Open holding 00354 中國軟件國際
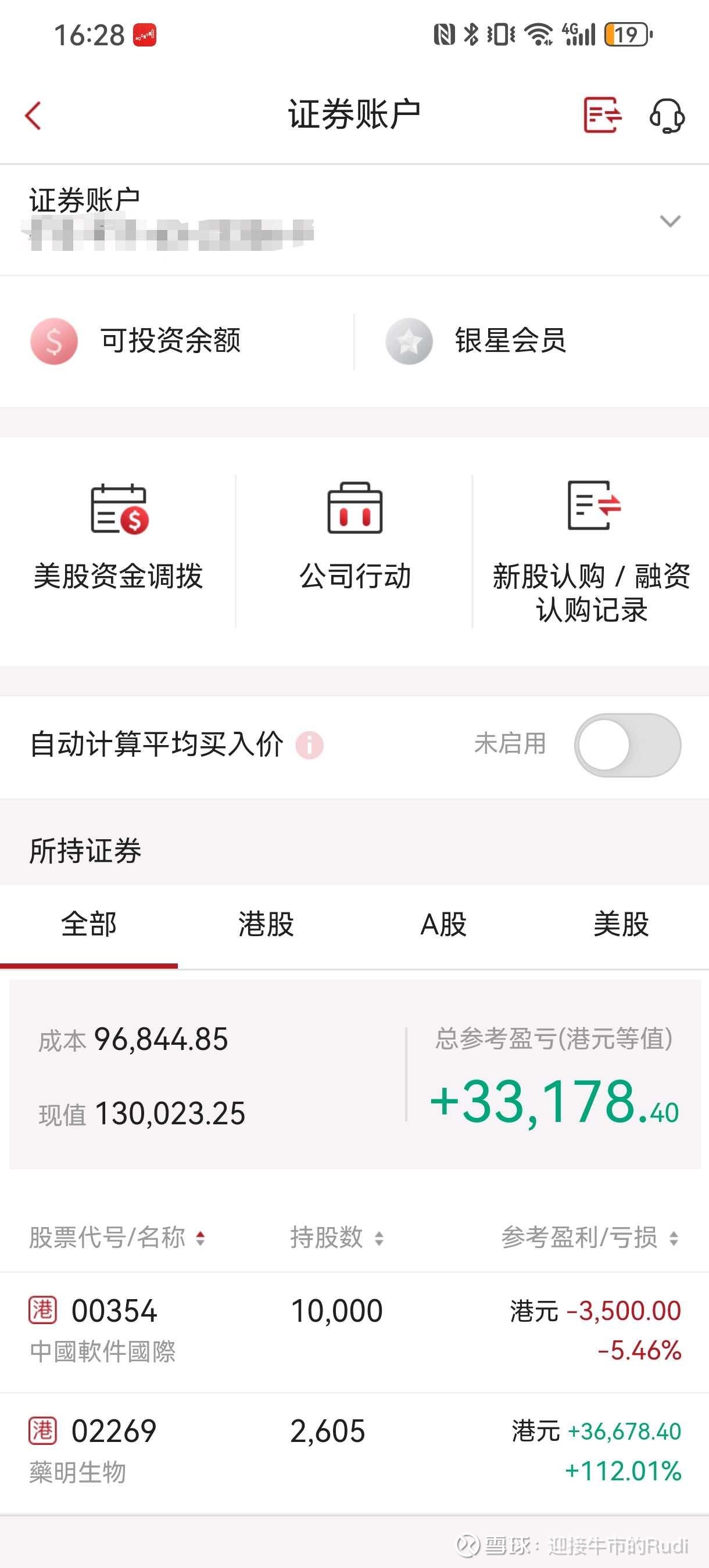Image resolution: width=709 pixels, height=1568 pixels. 354,1330
